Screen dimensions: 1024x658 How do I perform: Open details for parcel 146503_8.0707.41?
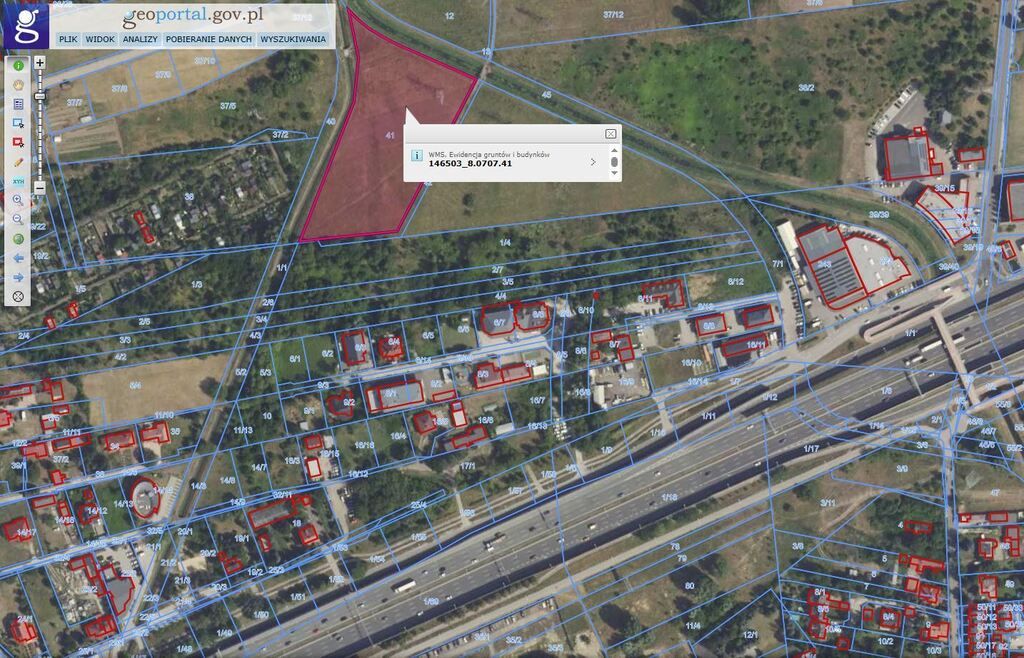pyautogui.click(x=593, y=161)
